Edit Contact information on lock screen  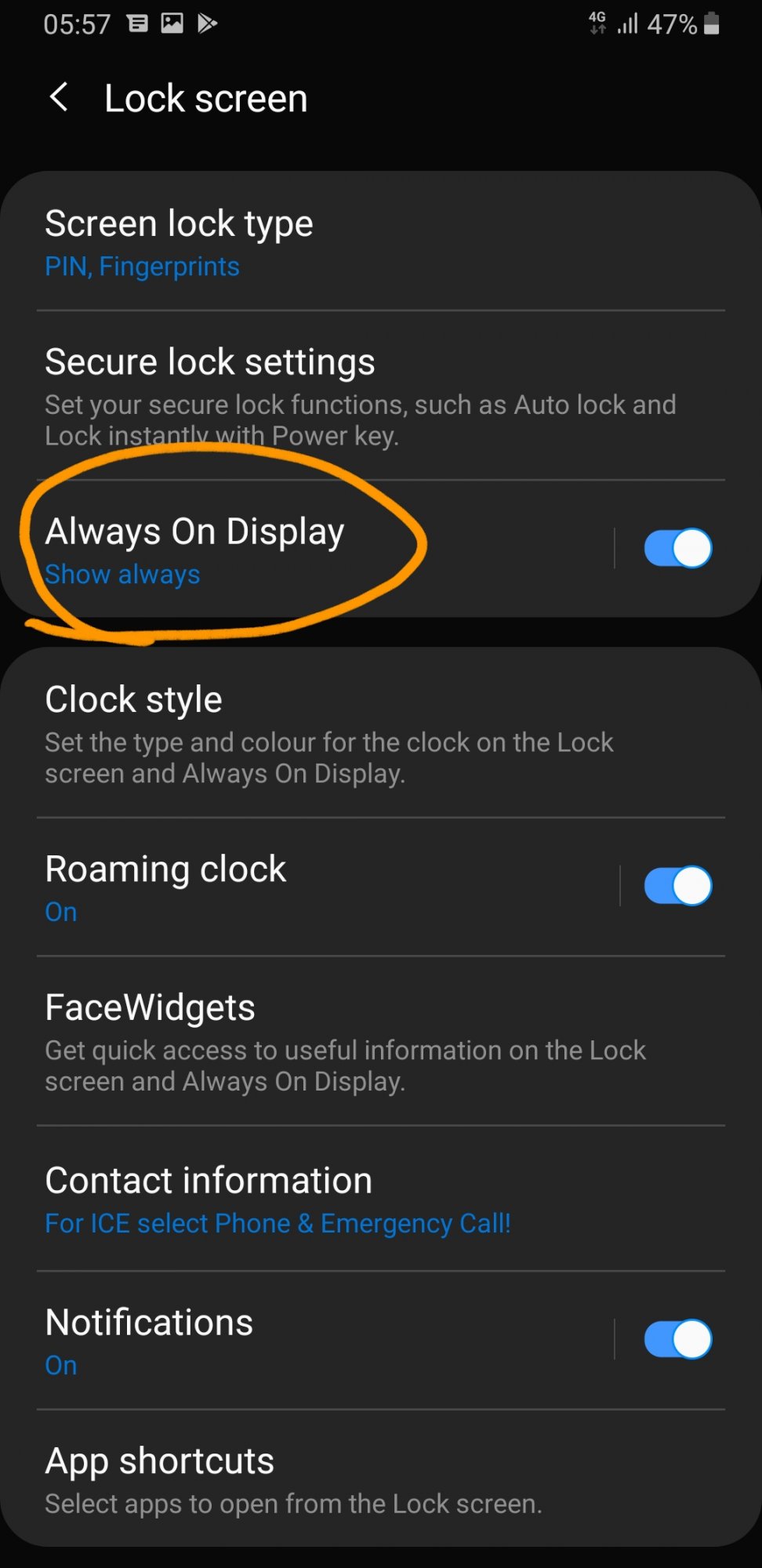381,1199
